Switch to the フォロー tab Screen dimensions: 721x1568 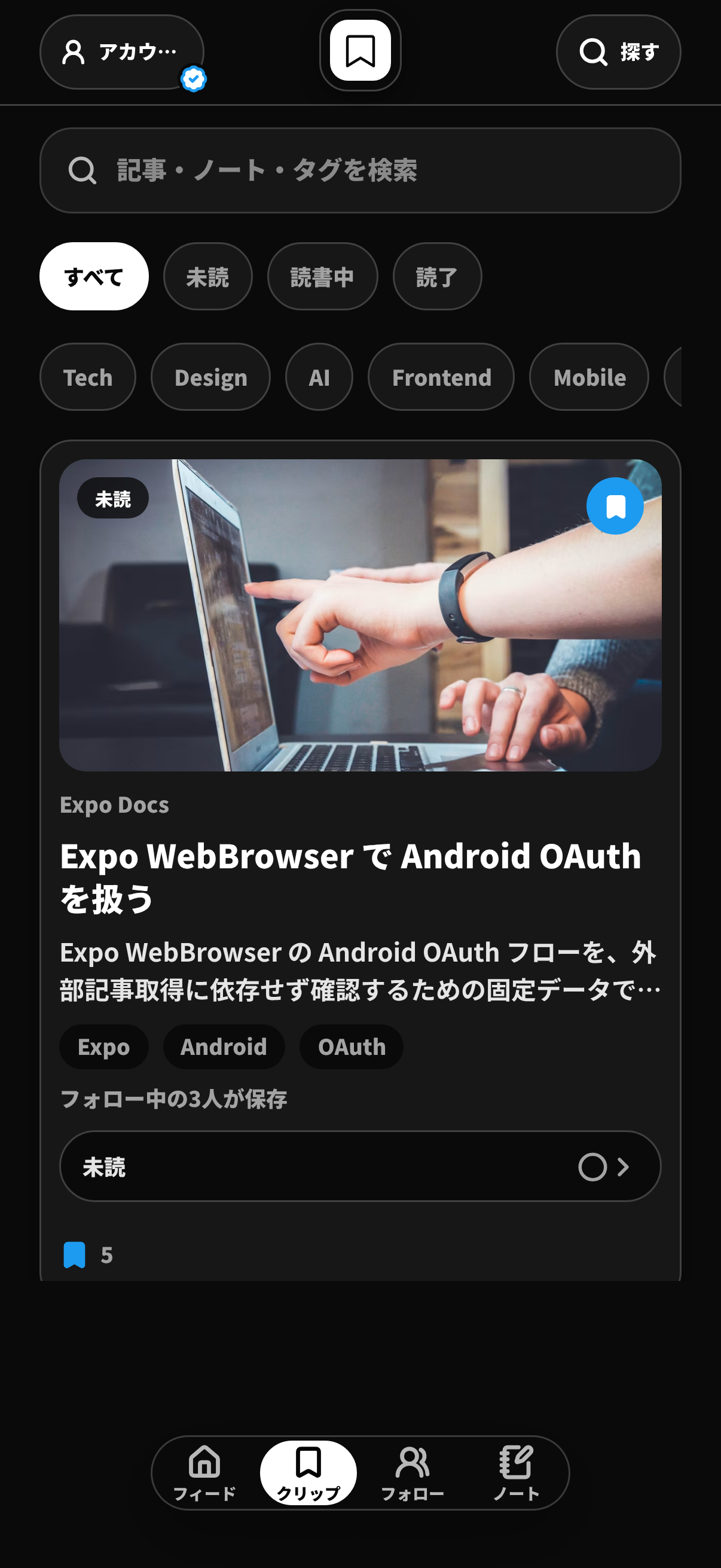[x=413, y=1473]
